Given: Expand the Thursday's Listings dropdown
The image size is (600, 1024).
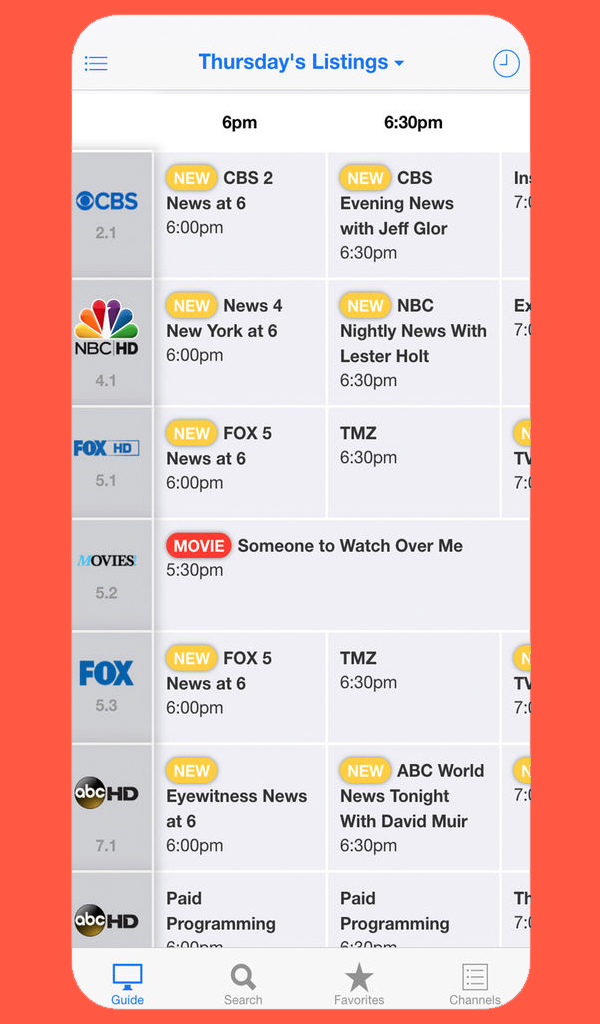Looking at the screenshot, I should [300, 62].
